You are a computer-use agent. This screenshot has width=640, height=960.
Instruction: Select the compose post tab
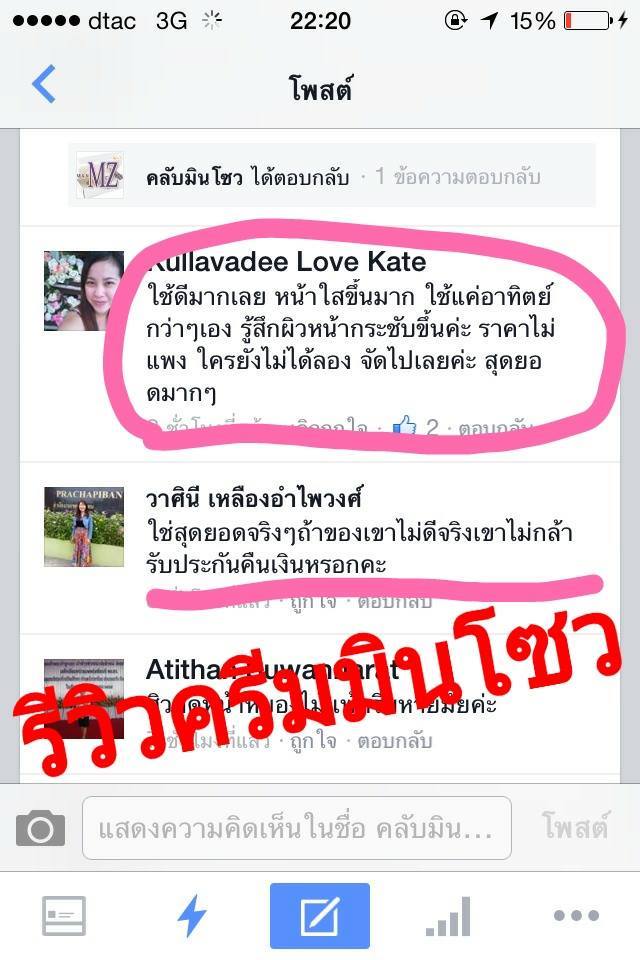point(320,916)
